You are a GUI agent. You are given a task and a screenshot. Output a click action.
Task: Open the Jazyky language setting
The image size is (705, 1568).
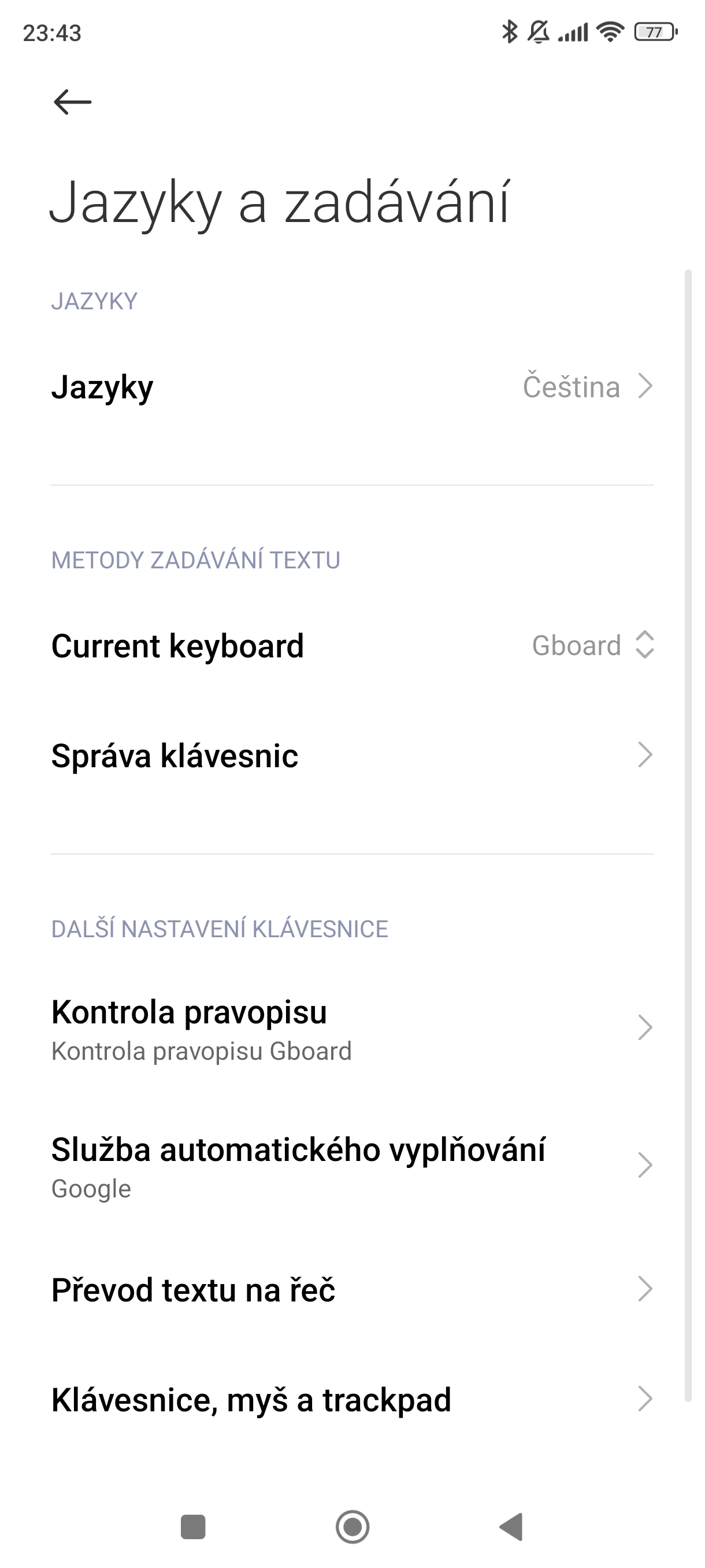point(351,387)
